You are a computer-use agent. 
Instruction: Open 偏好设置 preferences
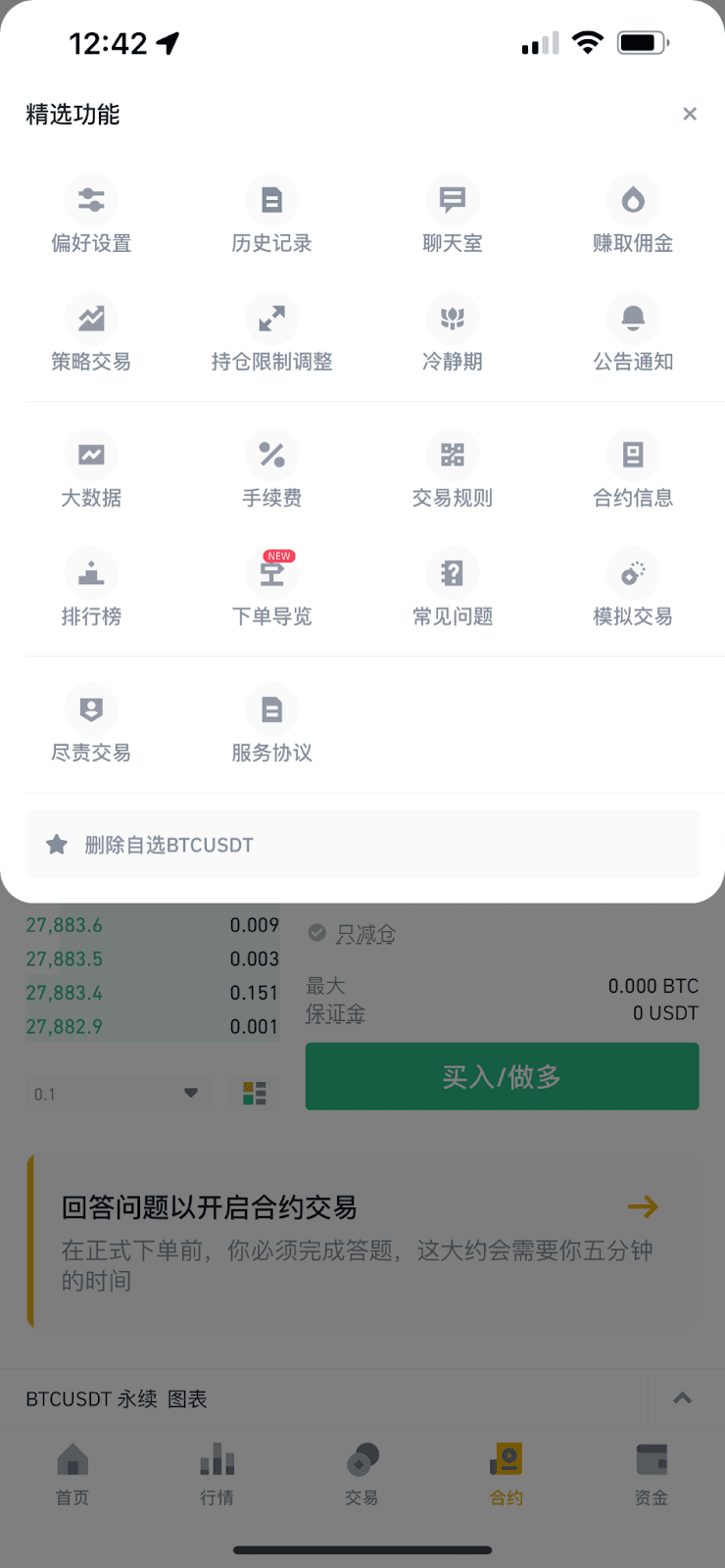point(91,216)
